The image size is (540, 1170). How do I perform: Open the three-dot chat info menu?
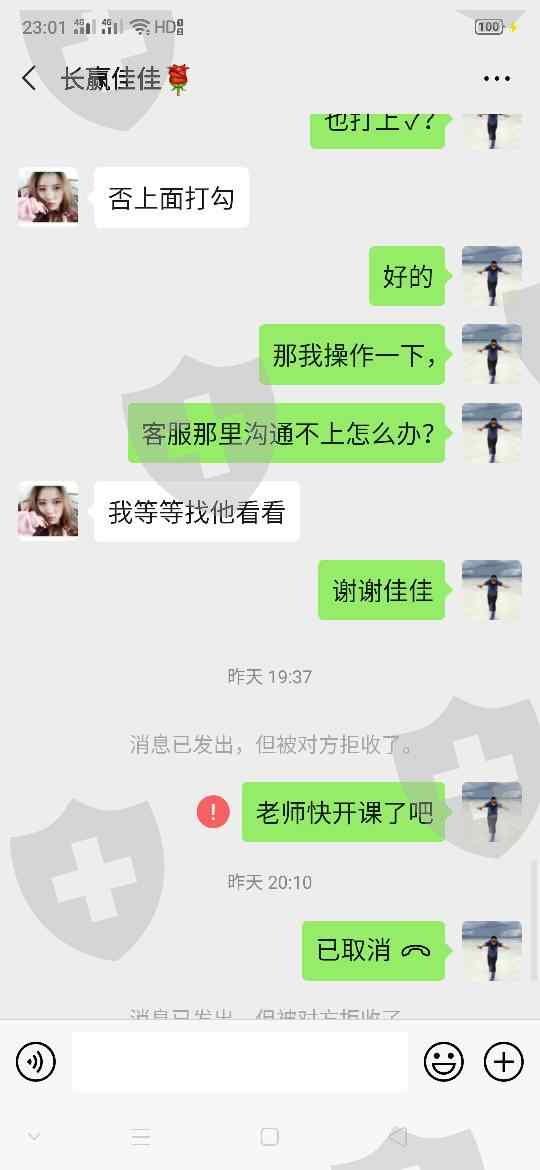pyautogui.click(x=497, y=78)
